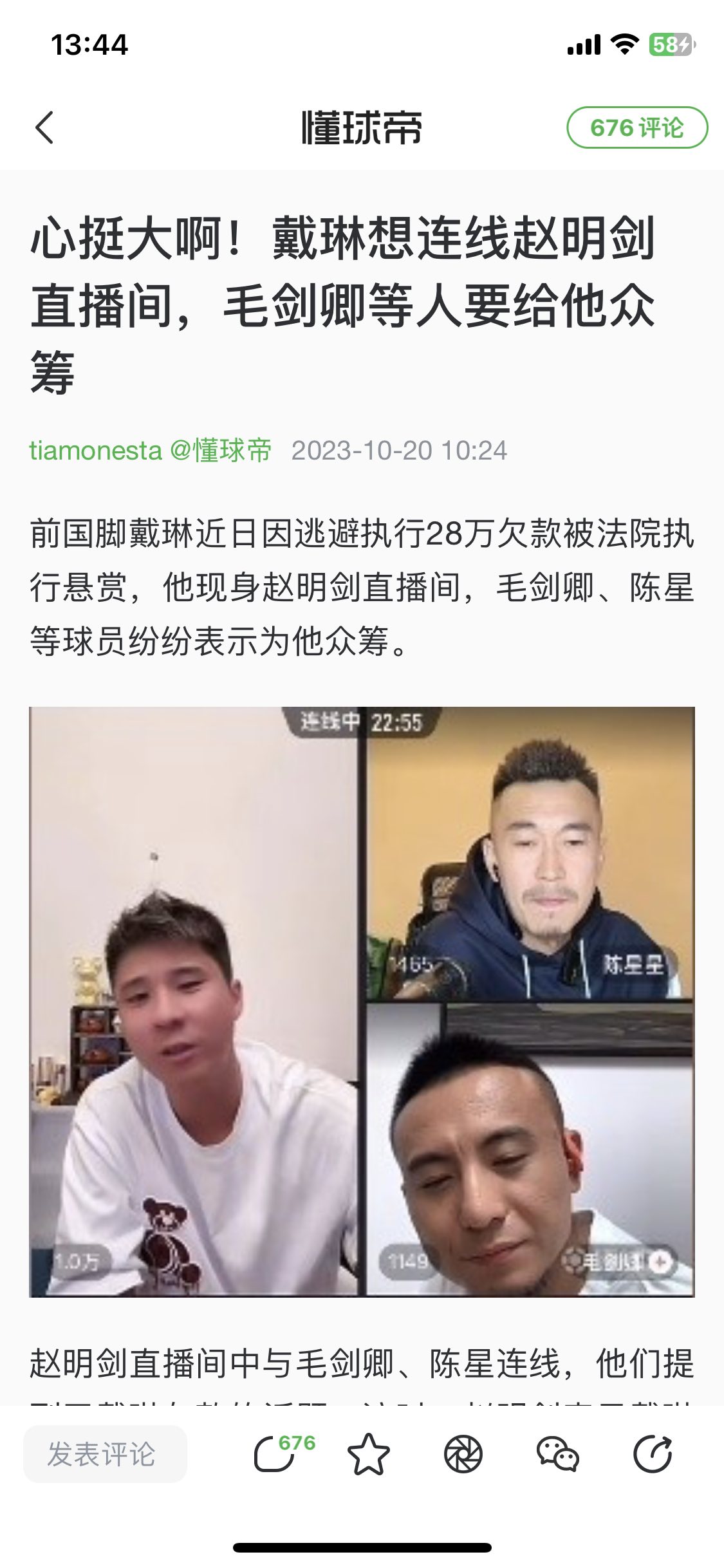Open the 676 评论 comments button
Image resolution: width=724 pixels, height=1568 pixels.
coord(636,127)
